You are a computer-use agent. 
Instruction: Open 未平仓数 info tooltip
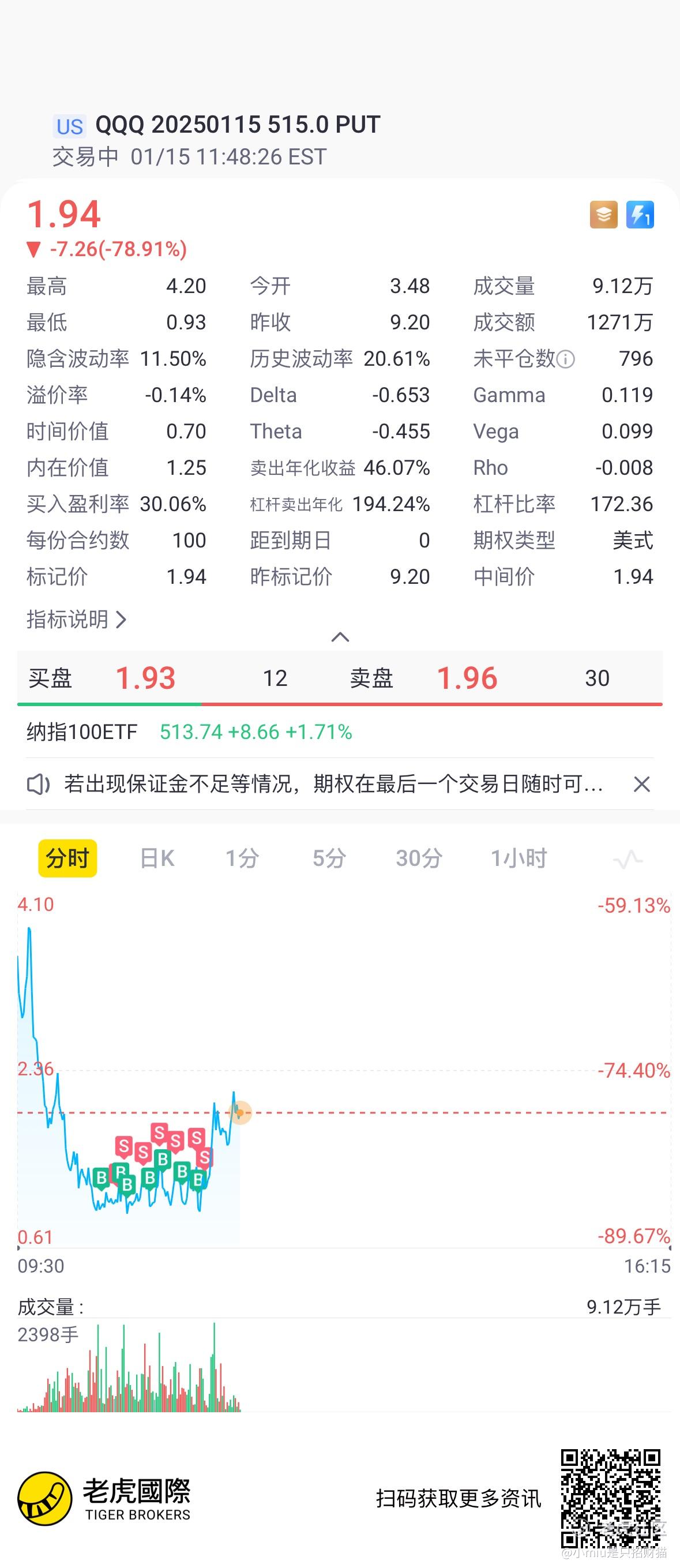[x=566, y=359]
